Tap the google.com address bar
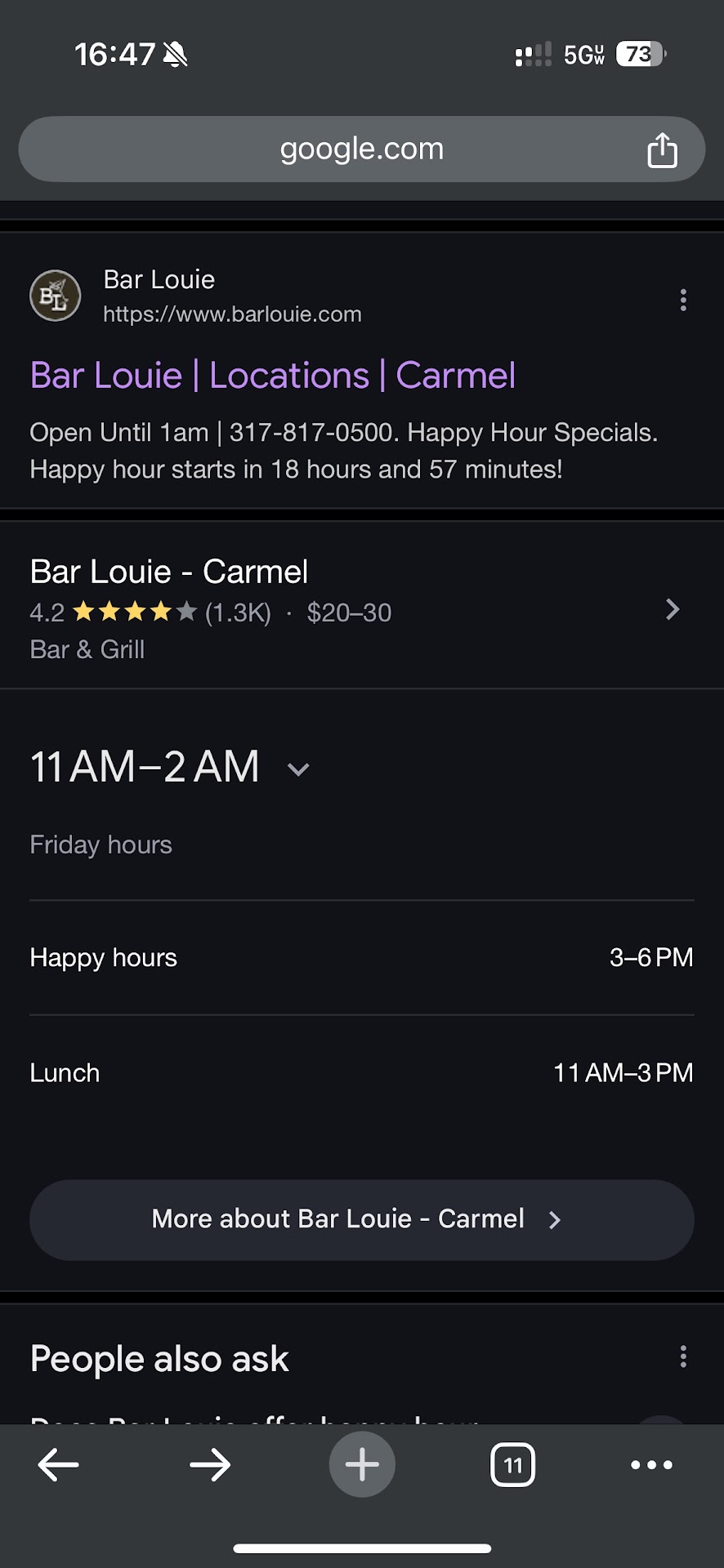This screenshot has width=724, height=1568. tap(361, 149)
